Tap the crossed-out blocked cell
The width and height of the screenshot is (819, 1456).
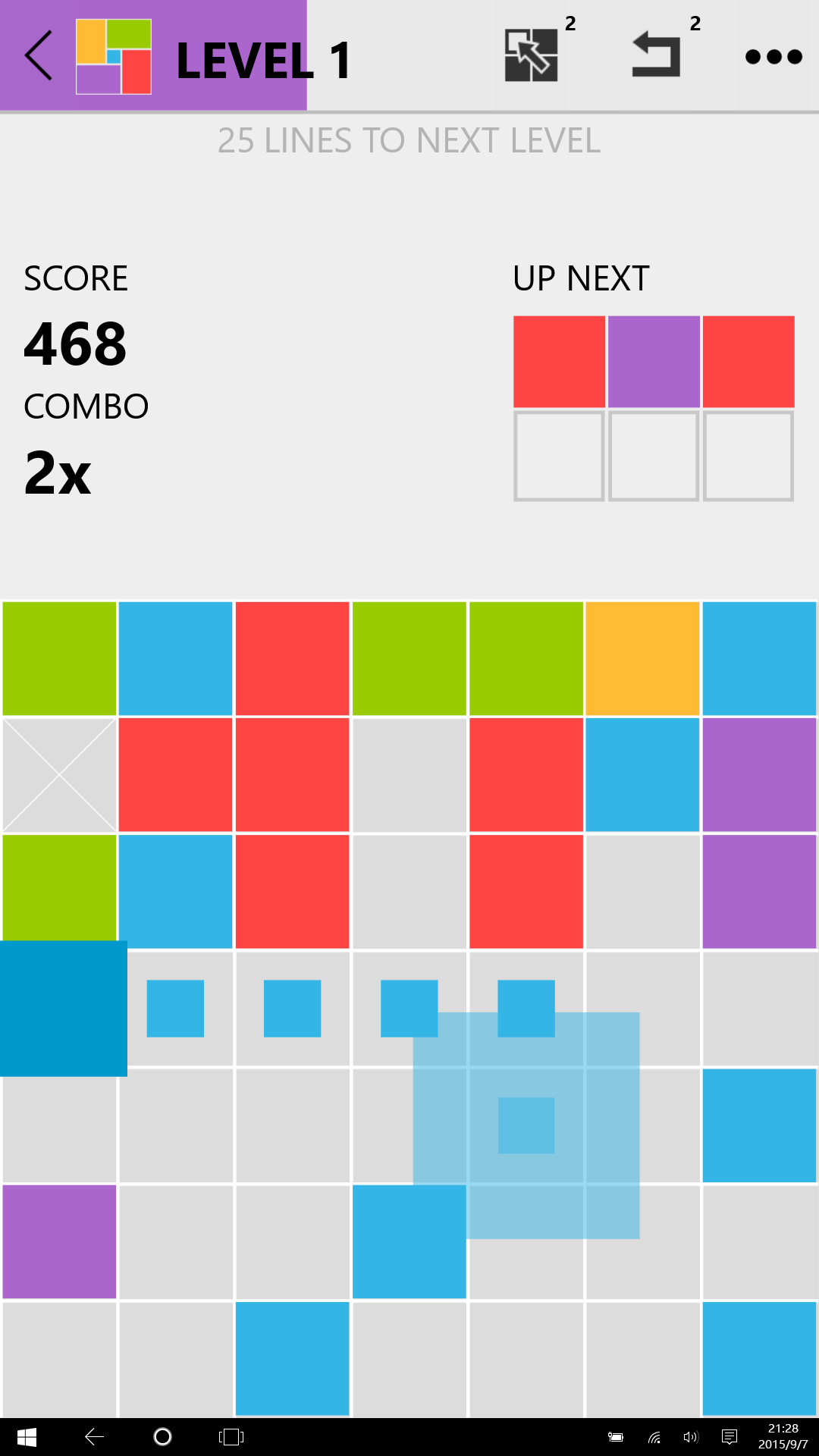59,775
